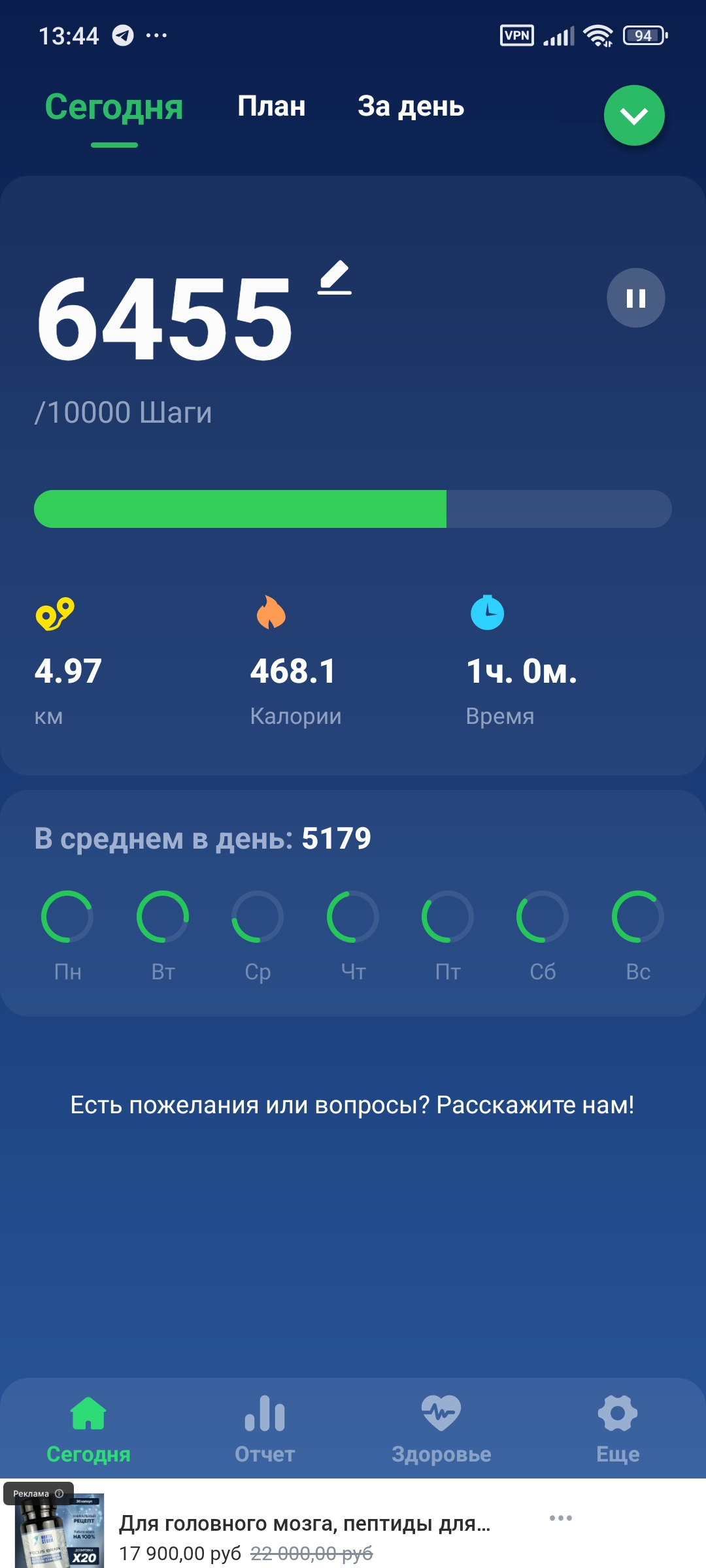Select the Сегодня top tab
This screenshot has height=1568, width=706.
click(x=114, y=108)
